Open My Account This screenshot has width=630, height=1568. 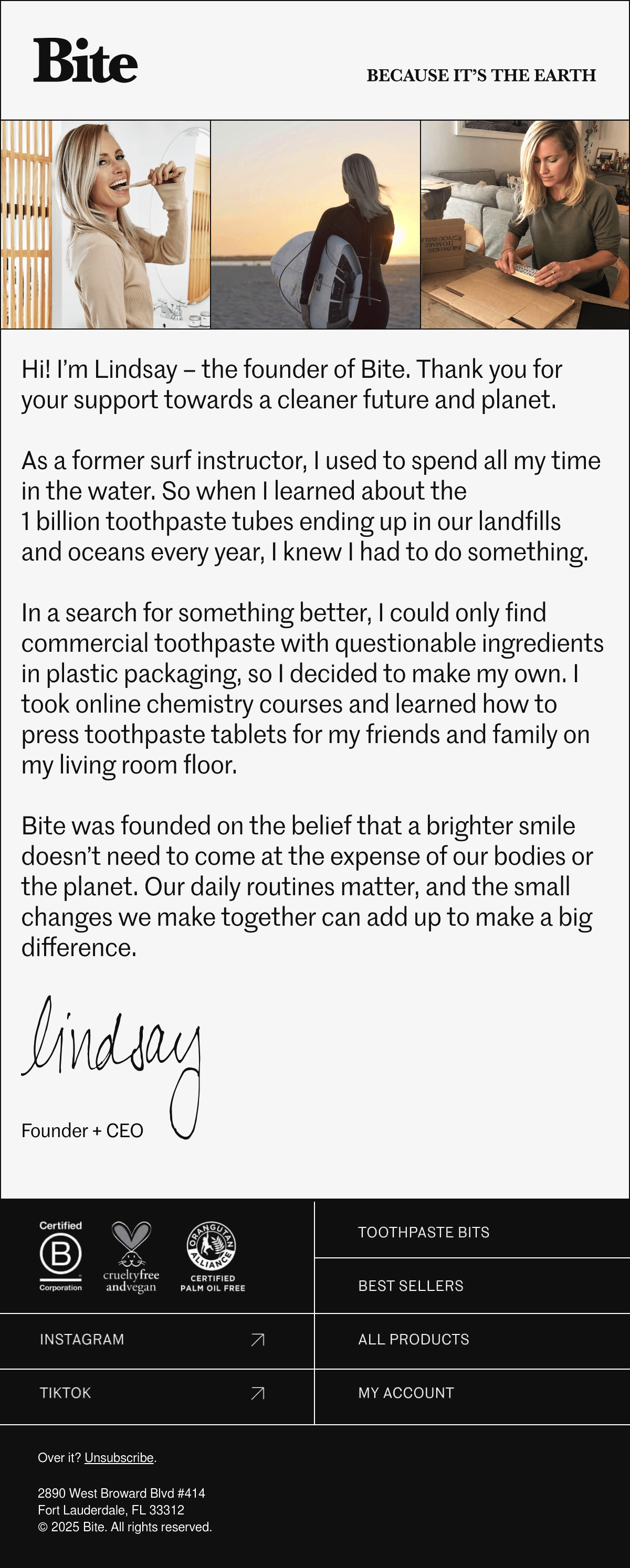tap(472, 1392)
